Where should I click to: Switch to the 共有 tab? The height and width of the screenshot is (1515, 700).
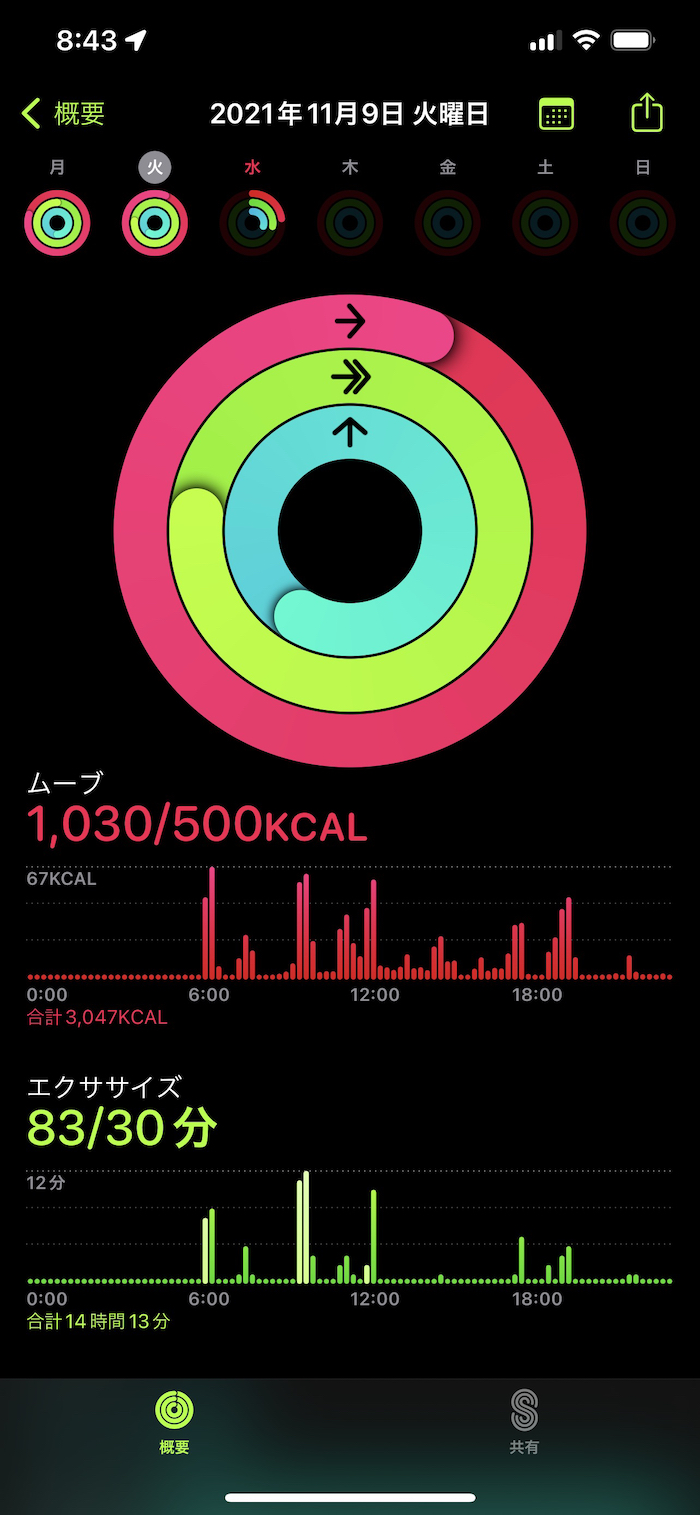[524, 1422]
